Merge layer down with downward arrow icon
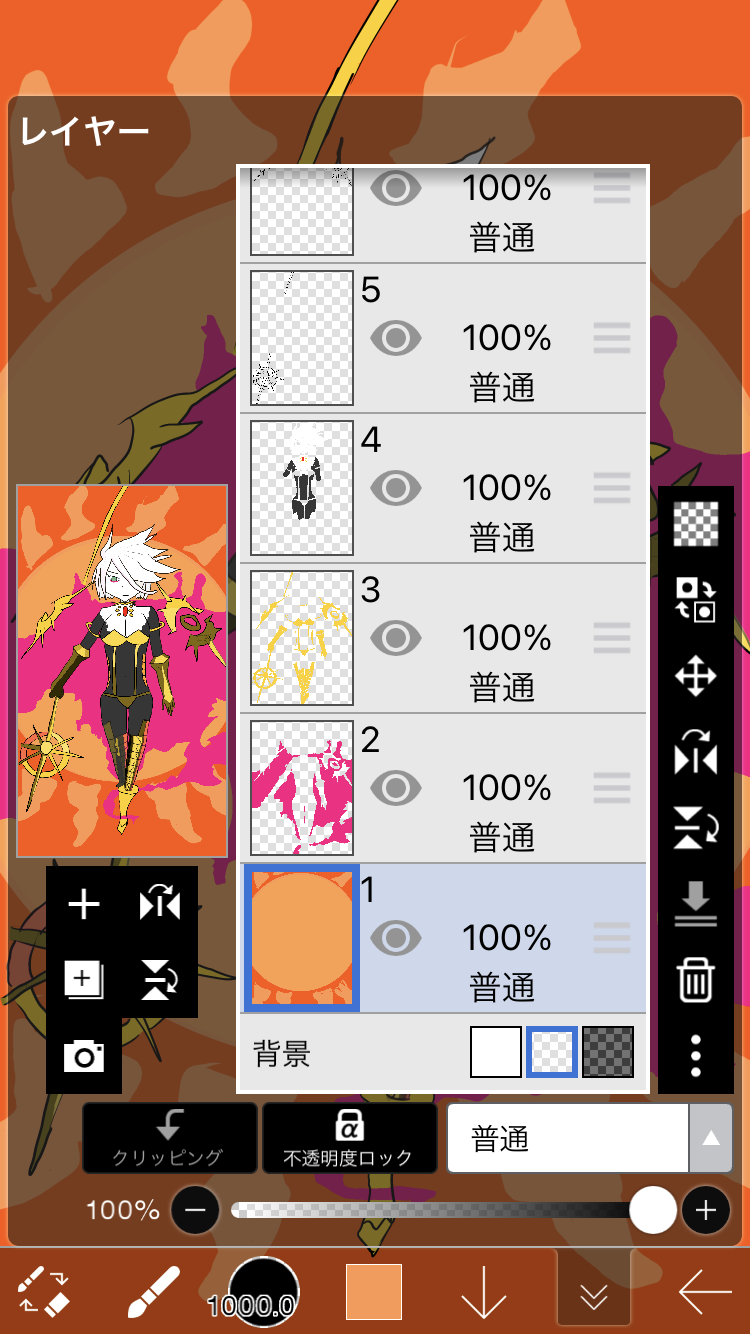750x1334 pixels. coord(696,905)
